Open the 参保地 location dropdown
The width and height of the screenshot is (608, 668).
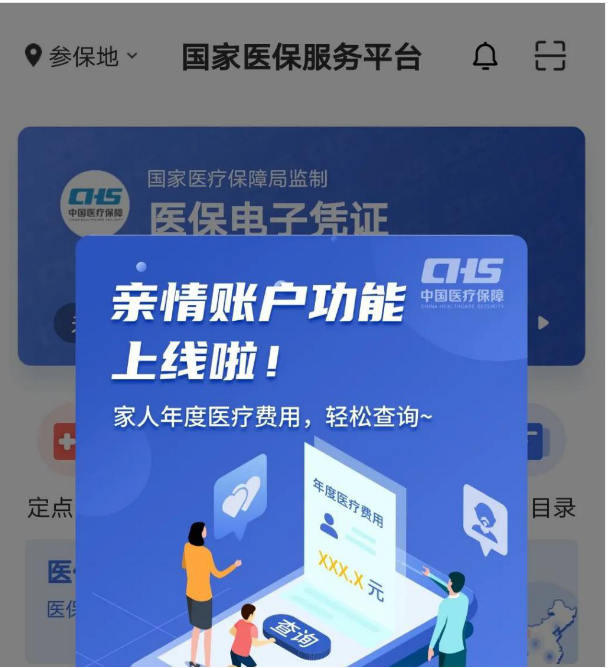pyautogui.click(x=82, y=56)
